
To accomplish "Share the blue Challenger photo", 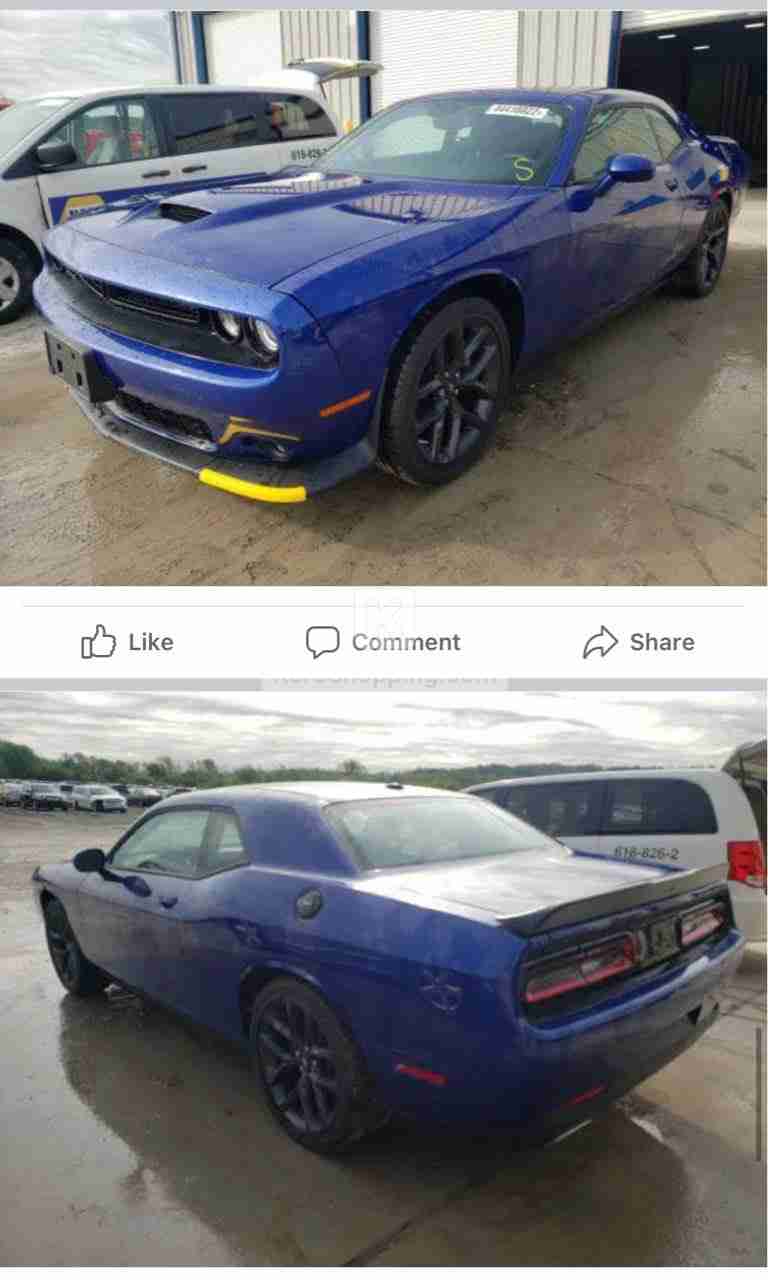I will (x=638, y=642).
